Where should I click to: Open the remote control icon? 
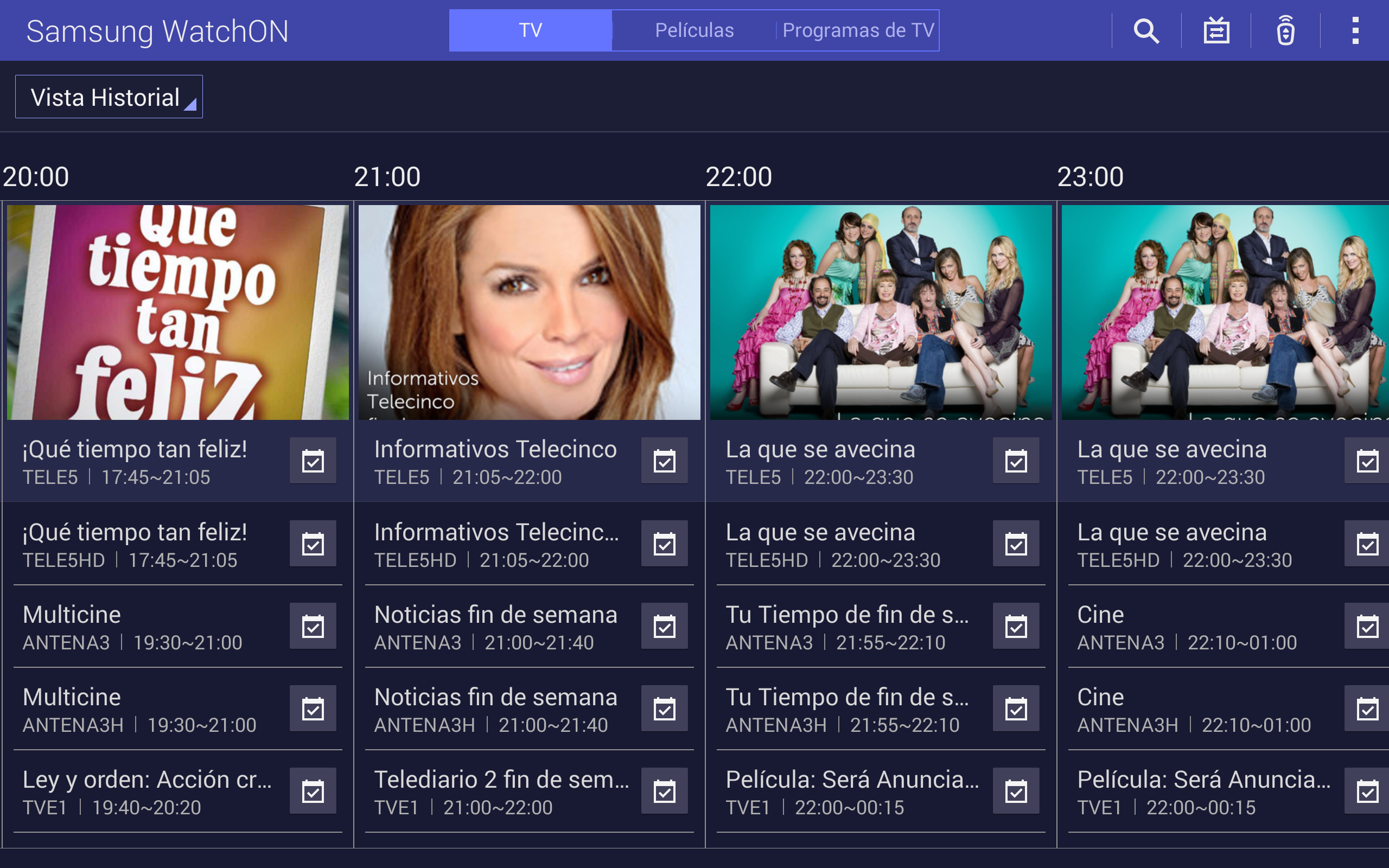[x=1286, y=30]
